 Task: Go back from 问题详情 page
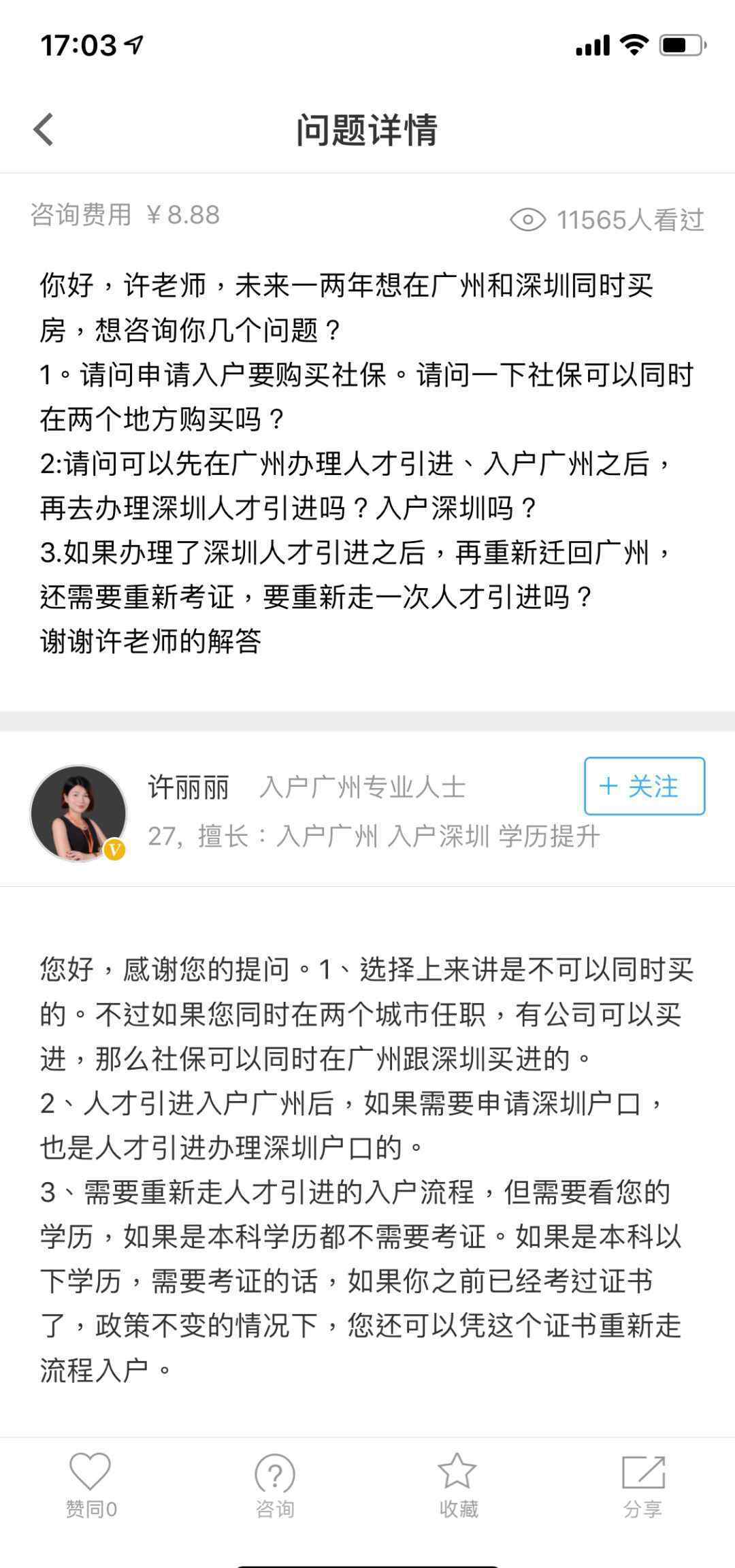[x=44, y=129]
